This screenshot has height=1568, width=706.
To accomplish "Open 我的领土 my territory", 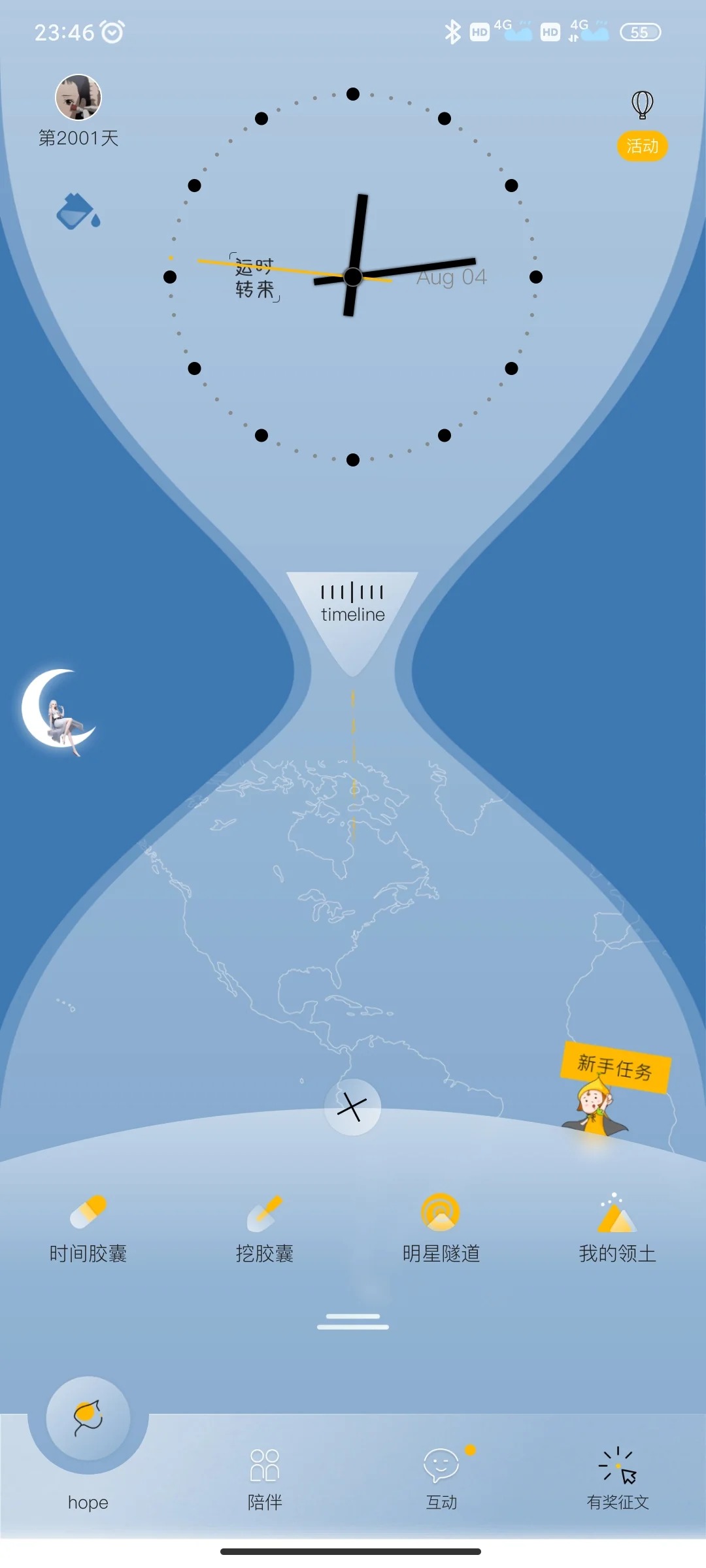I will coord(617,1229).
